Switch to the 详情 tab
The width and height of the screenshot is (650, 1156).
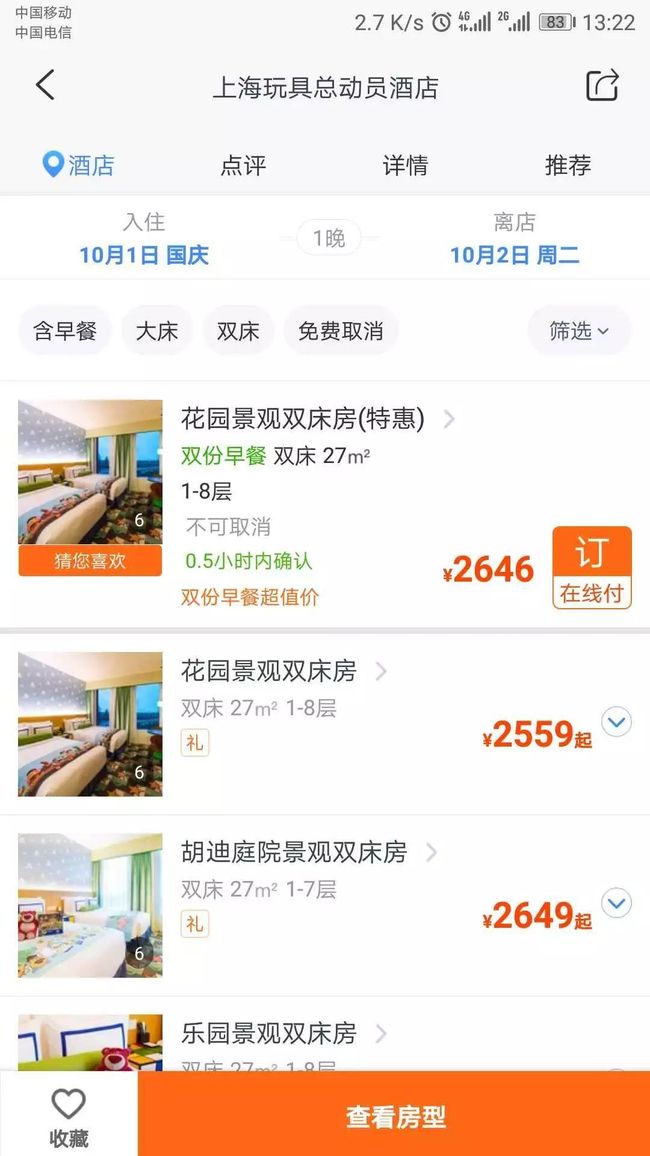(405, 165)
